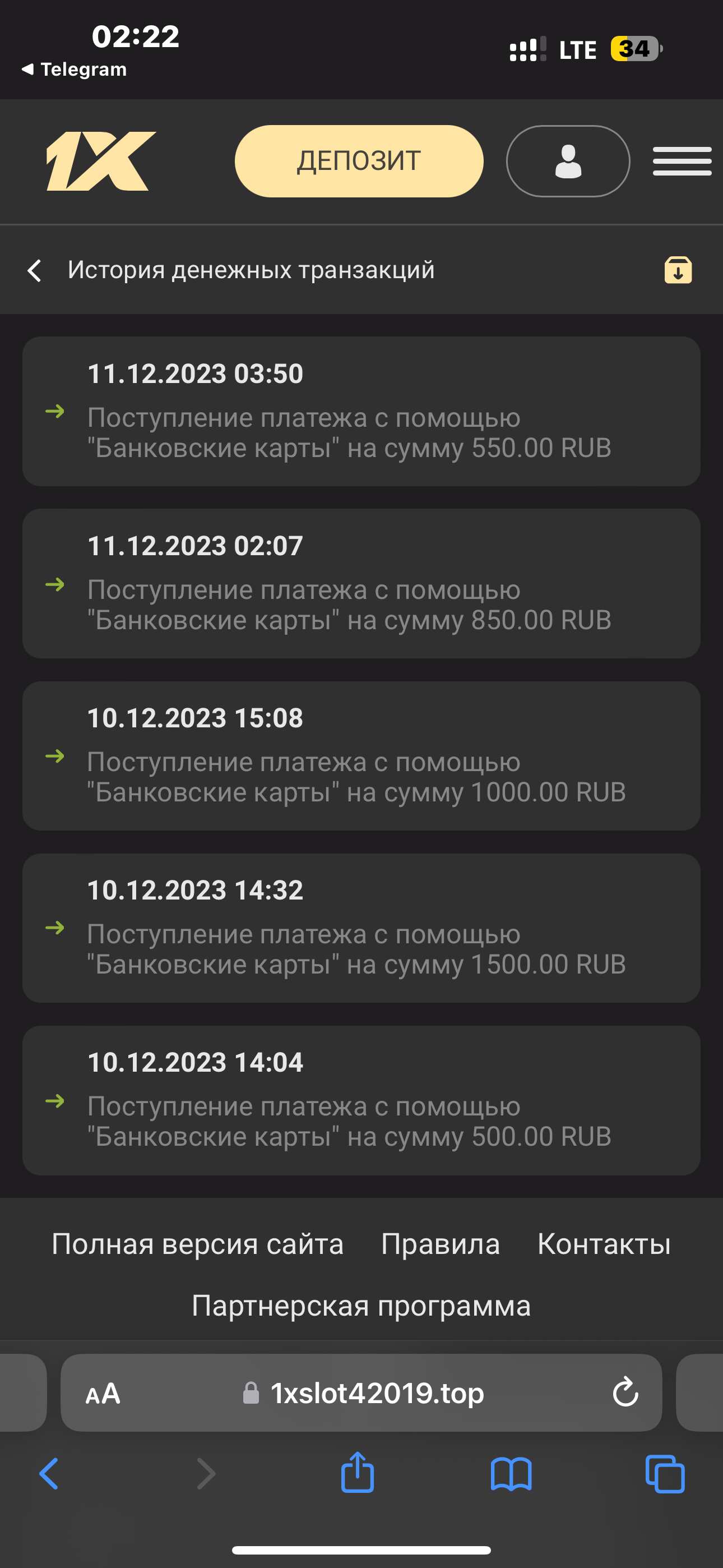This screenshot has height=1568, width=723.
Task: Share this page from Safari toolbar
Action: click(x=357, y=1474)
